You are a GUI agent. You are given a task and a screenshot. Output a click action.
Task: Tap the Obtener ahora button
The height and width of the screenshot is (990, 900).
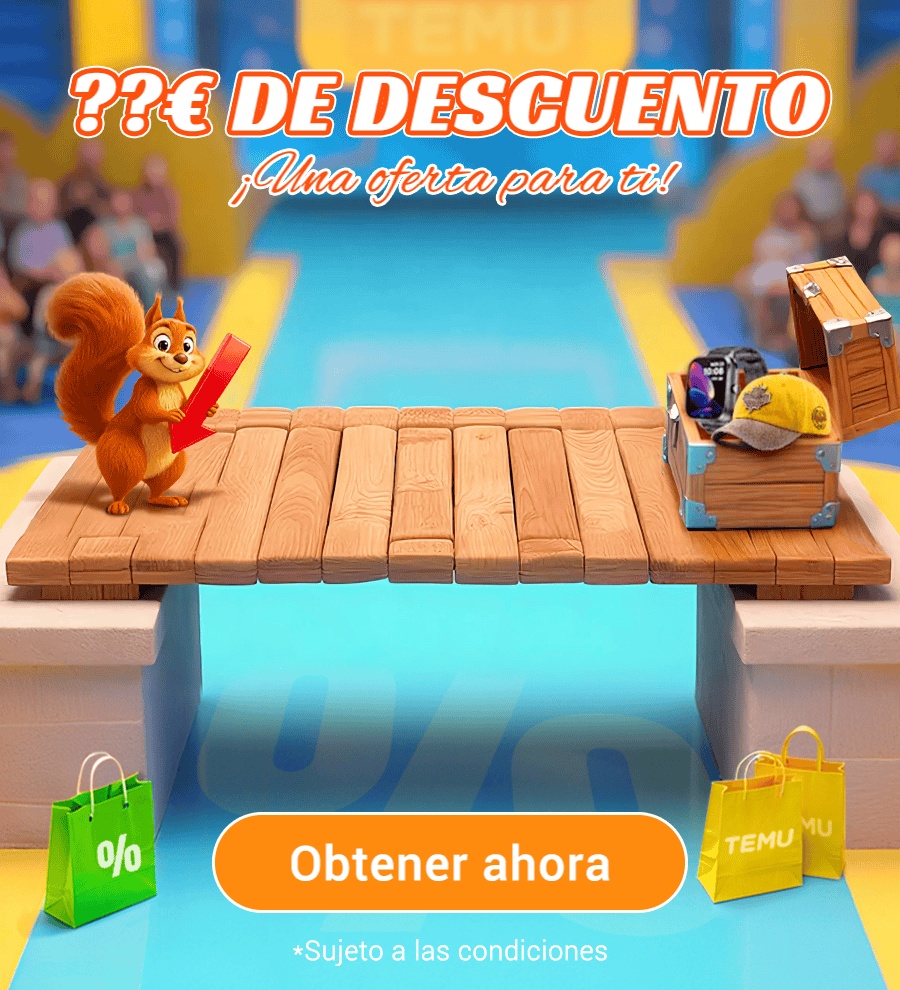click(450, 862)
